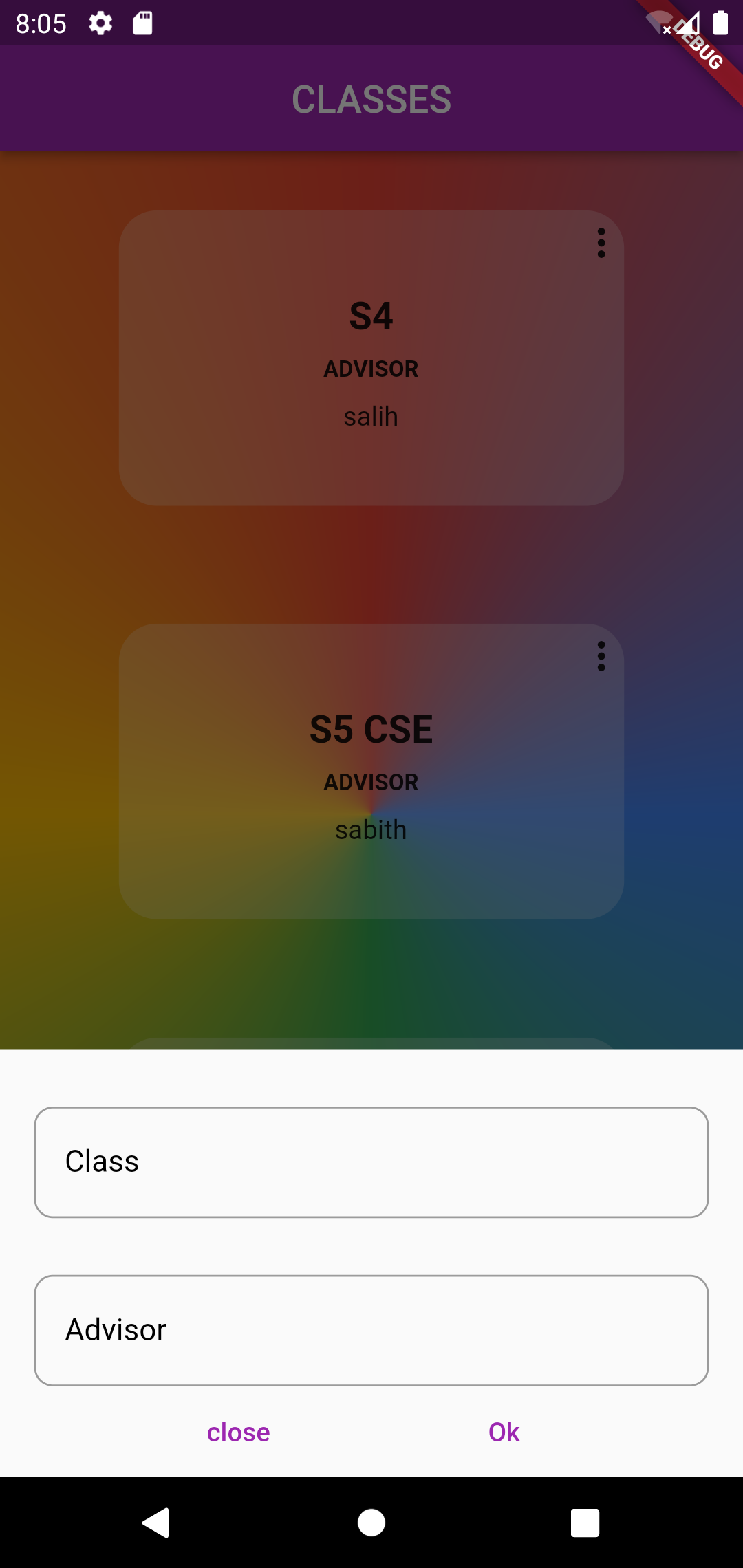
Task: Return to the home screen
Action: tap(371, 1523)
